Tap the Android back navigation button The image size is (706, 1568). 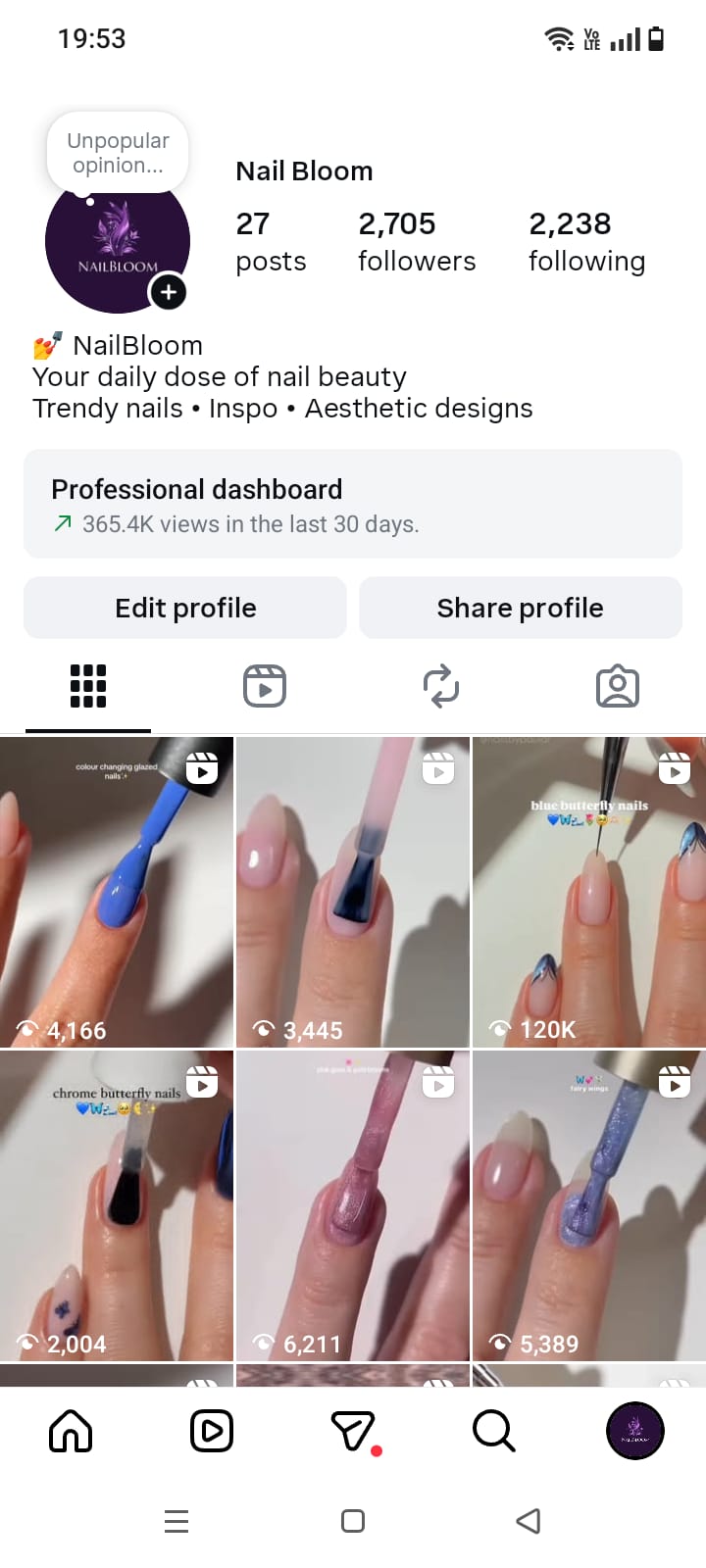coord(528,1521)
